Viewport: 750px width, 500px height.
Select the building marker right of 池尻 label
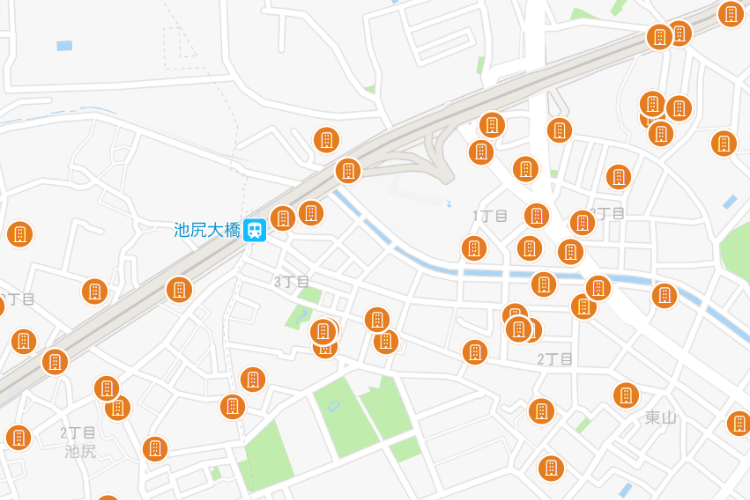click(155, 449)
